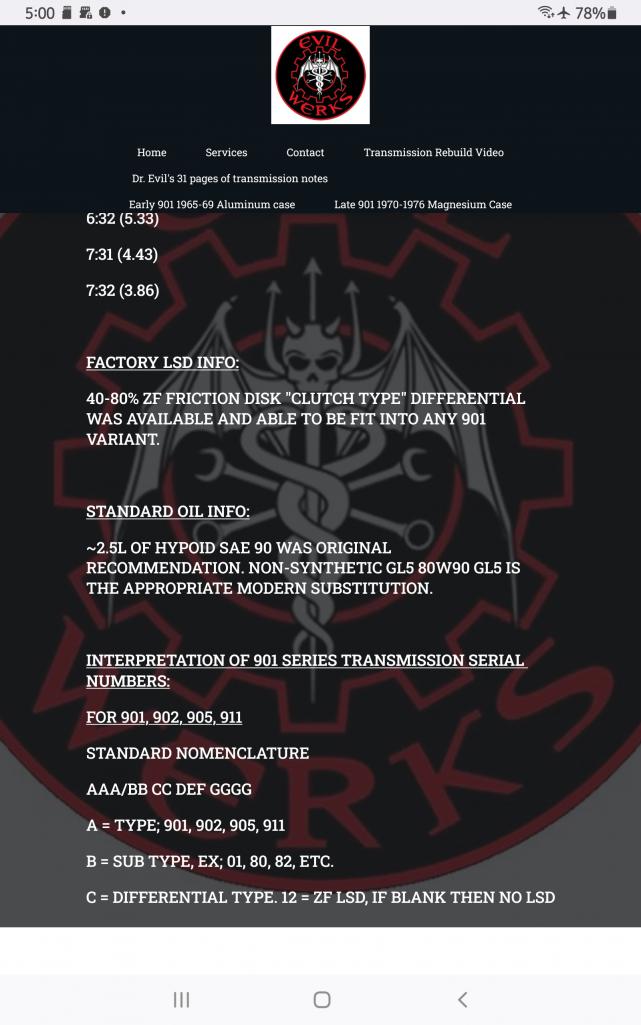The height and width of the screenshot is (1025, 641).
Task: Tap the system back button
Action: click(x=462, y=999)
